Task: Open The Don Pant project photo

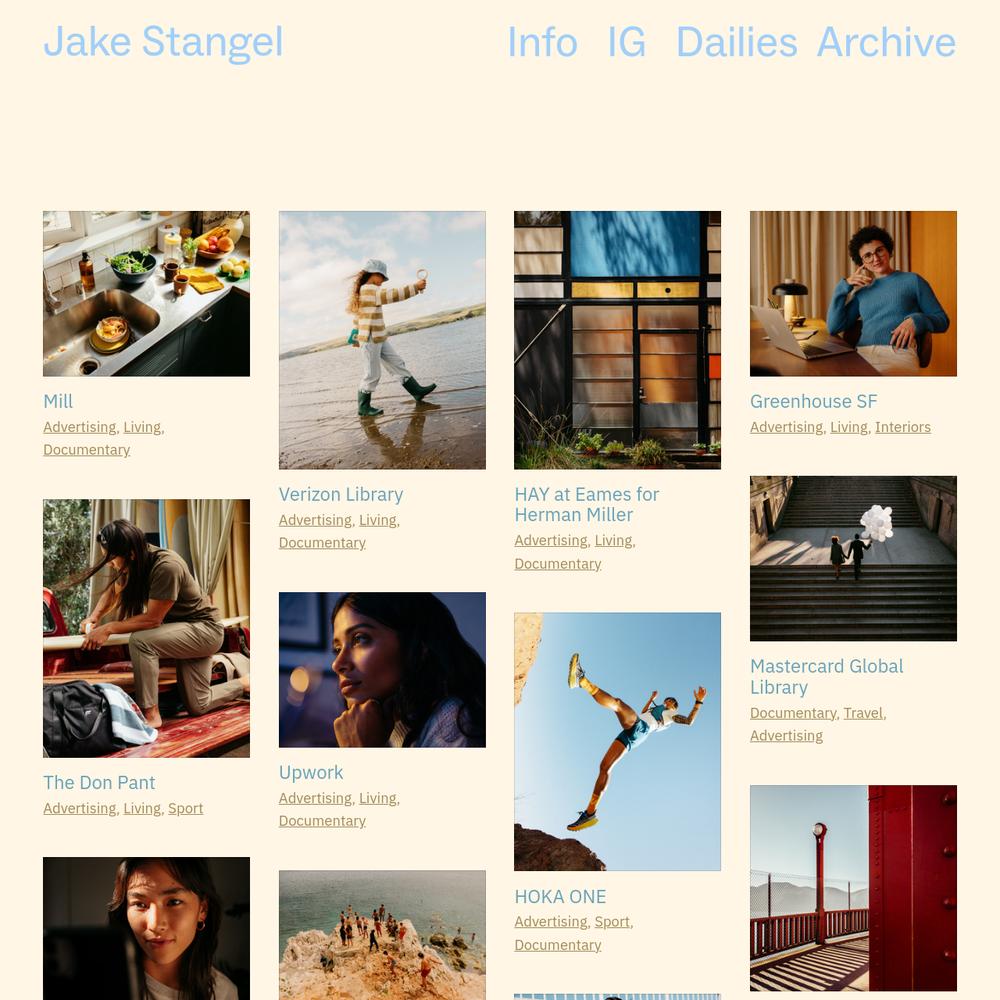Action: 146,628
